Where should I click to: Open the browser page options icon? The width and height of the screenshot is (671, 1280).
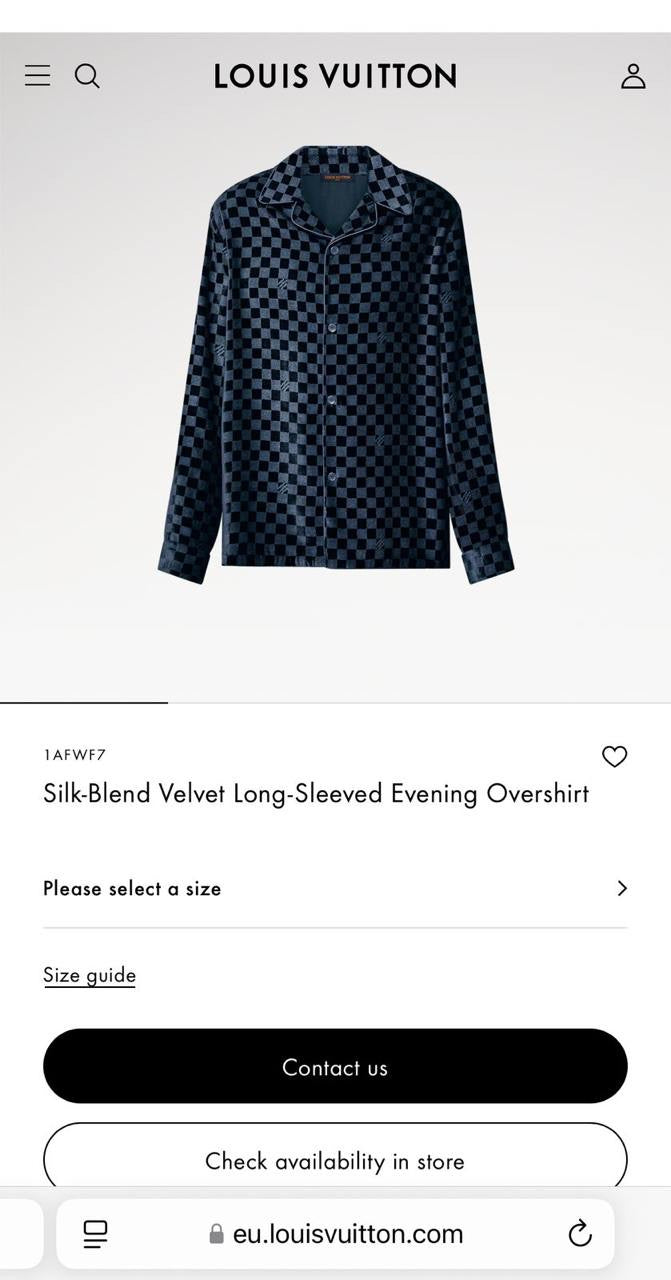(96, 1234)
